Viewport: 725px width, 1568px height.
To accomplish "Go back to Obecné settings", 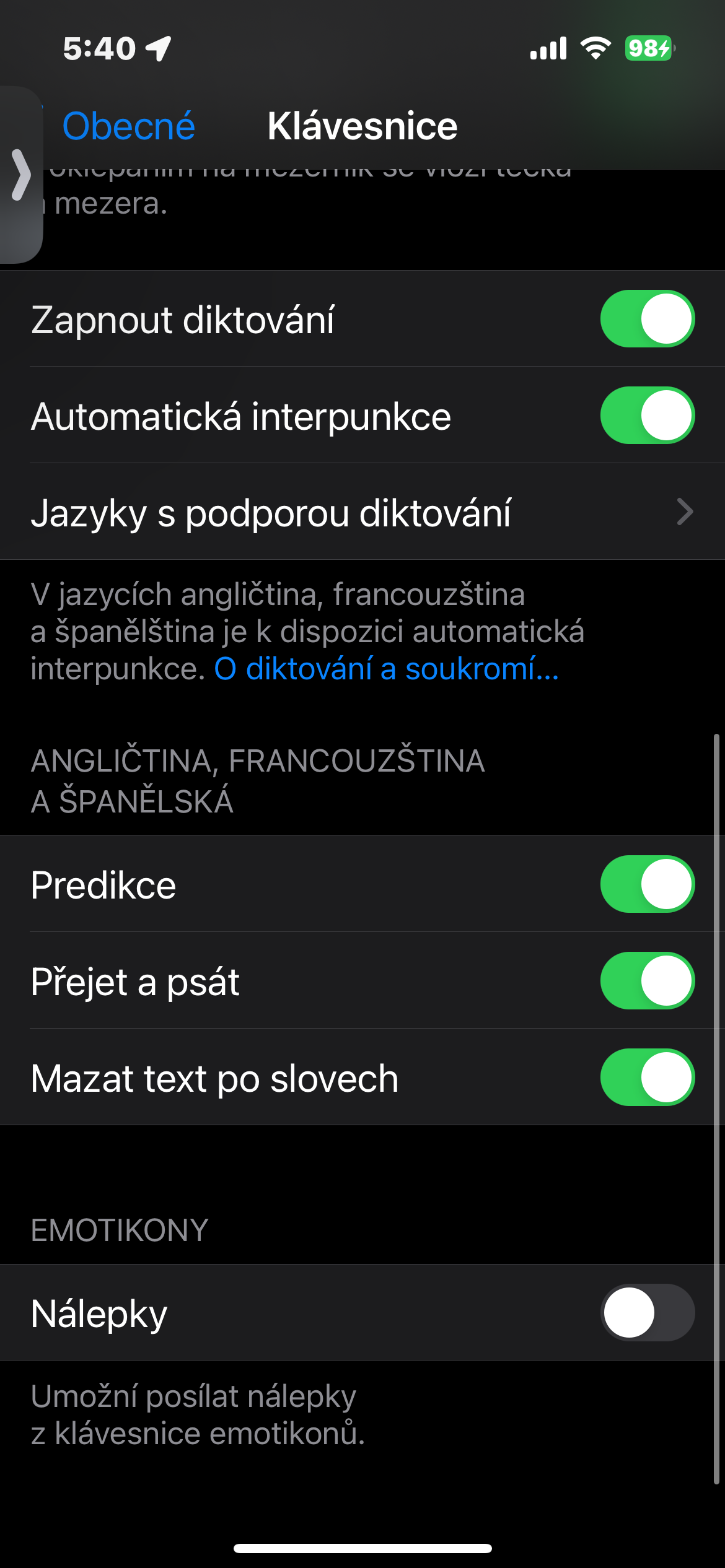I will coord(128,126).
